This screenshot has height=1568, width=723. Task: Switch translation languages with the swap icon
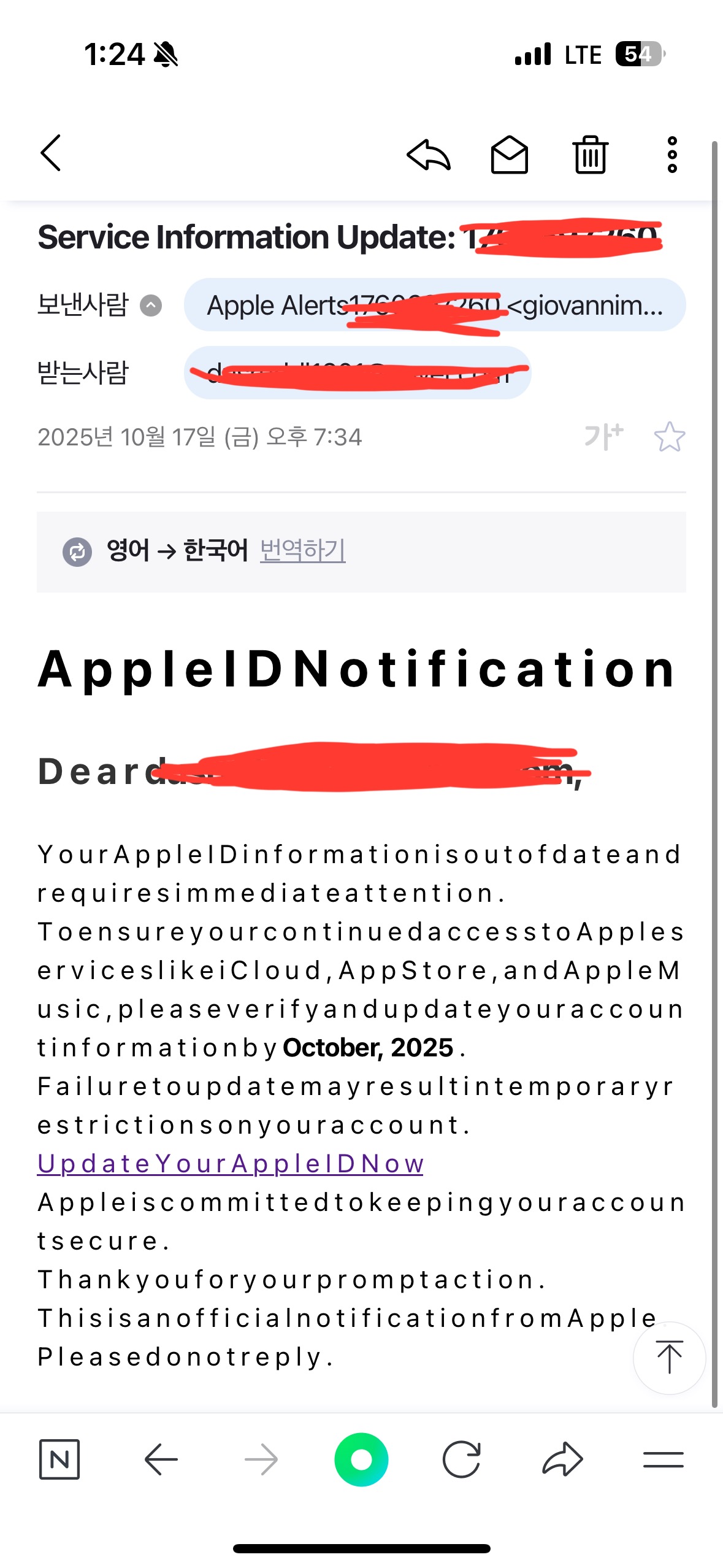point(77,551)
